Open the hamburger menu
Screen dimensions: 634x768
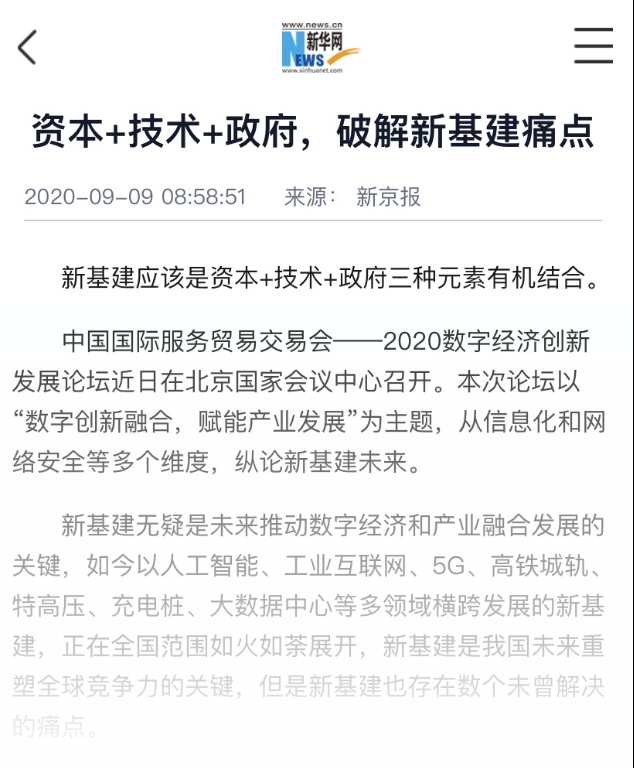point(593,46)
